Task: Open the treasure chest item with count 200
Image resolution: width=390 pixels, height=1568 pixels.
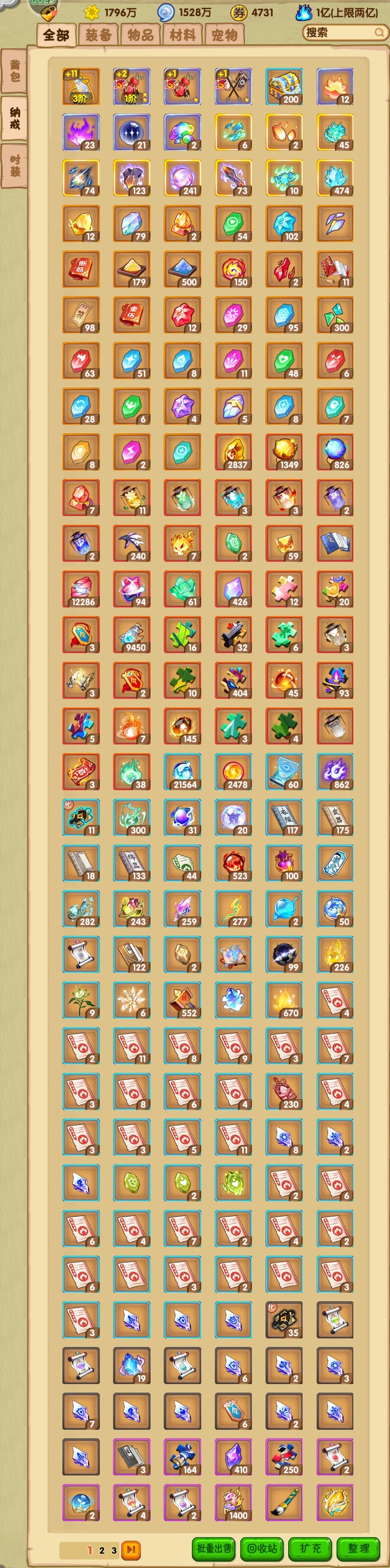Action: [284, 86]
